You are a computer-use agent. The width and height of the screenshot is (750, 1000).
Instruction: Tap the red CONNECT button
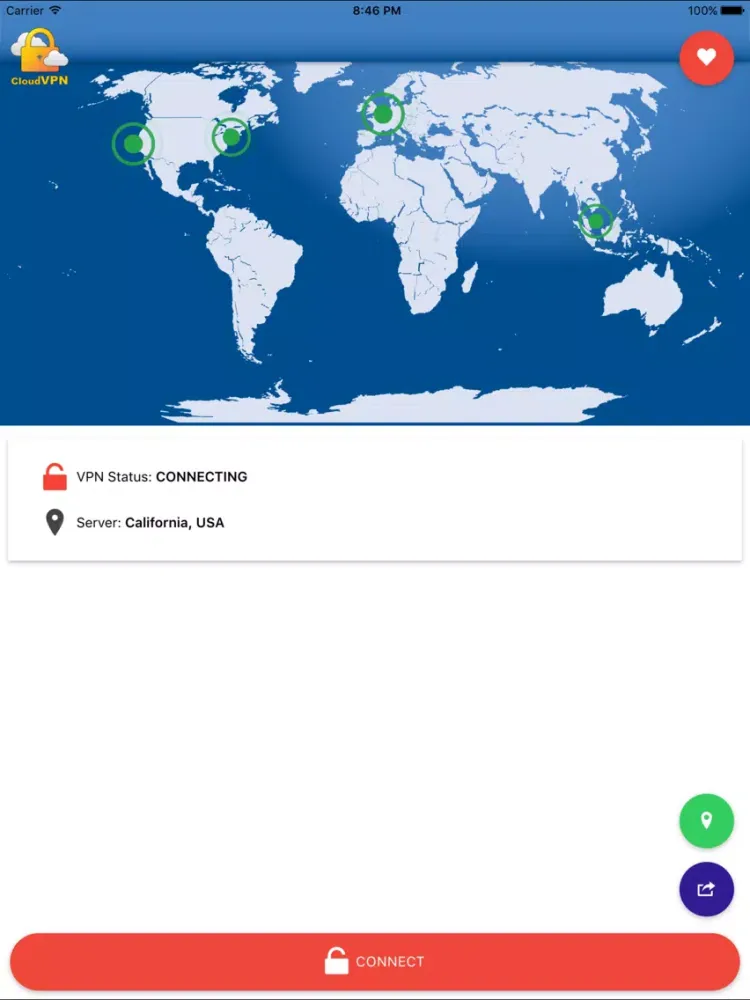375,961
